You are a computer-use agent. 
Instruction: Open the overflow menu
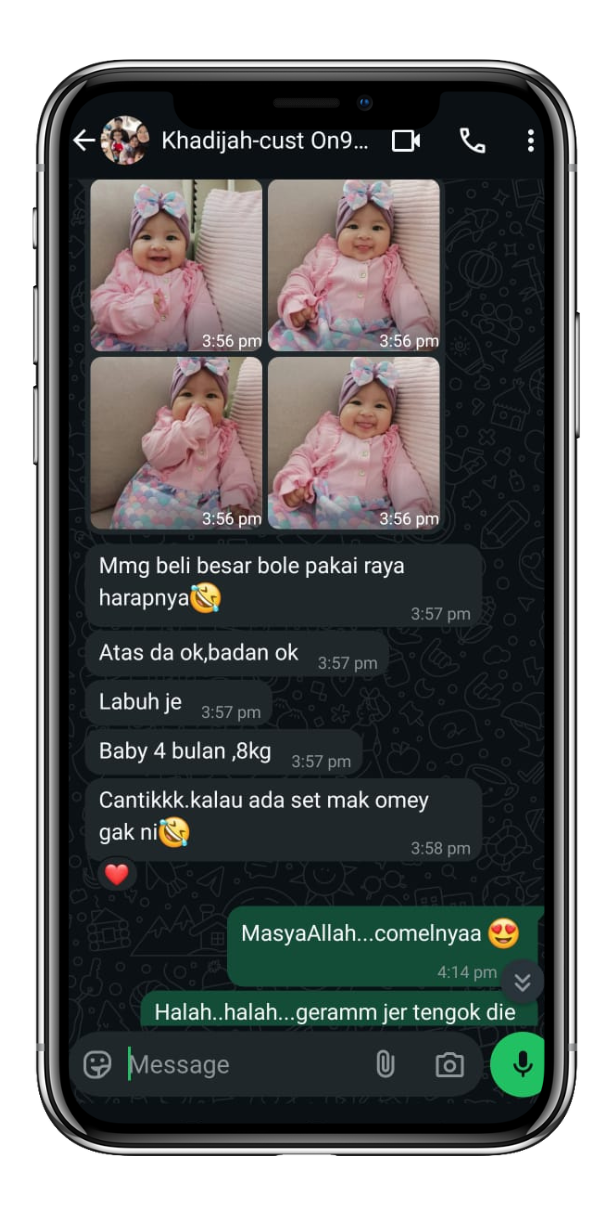[x=530, y=140]
